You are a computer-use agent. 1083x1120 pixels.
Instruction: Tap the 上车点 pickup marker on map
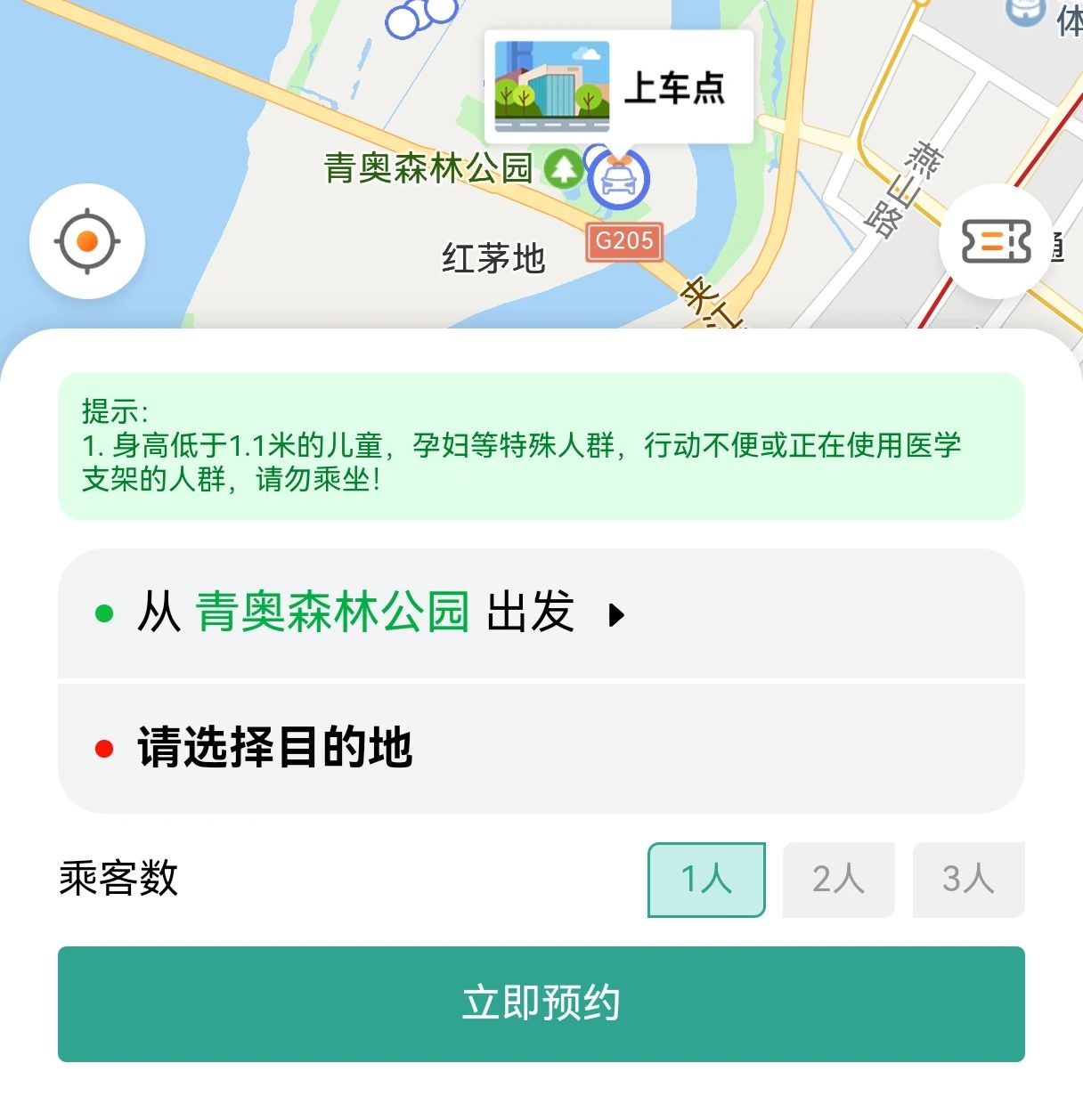coord(619,179)
